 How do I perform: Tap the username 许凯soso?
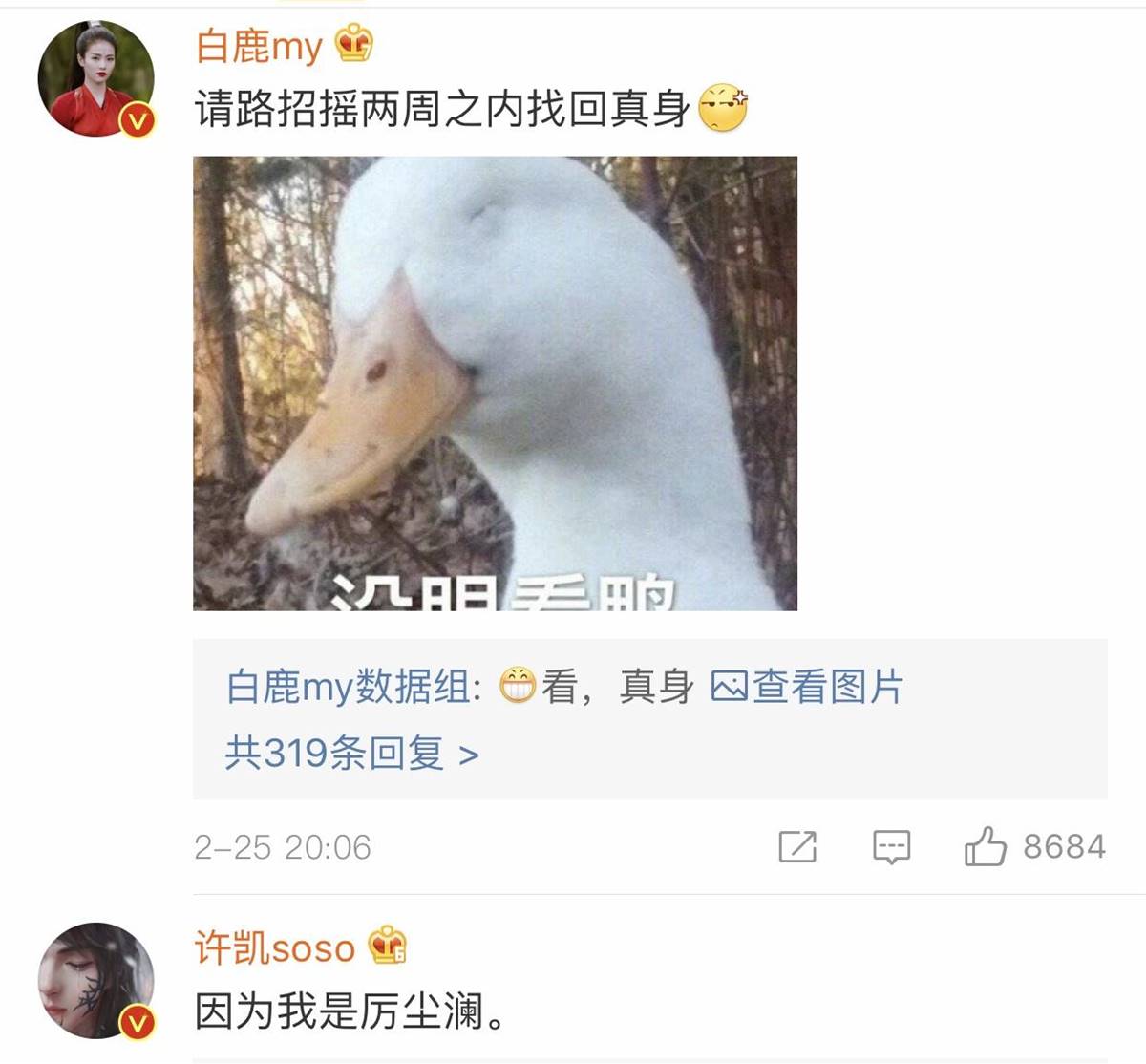pyautogui.click(x=275, y=947)
